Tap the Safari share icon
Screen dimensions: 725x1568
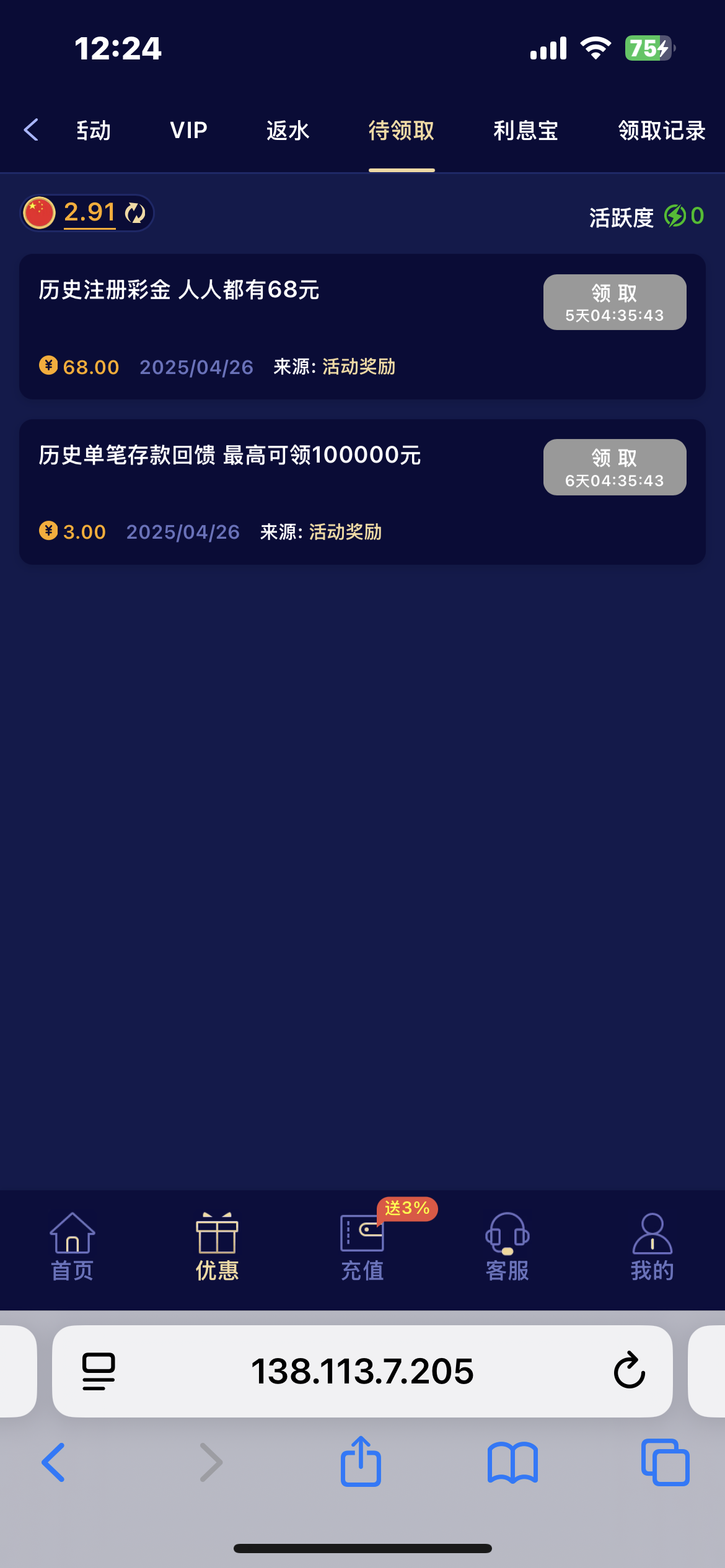[x=361, y=1462]
